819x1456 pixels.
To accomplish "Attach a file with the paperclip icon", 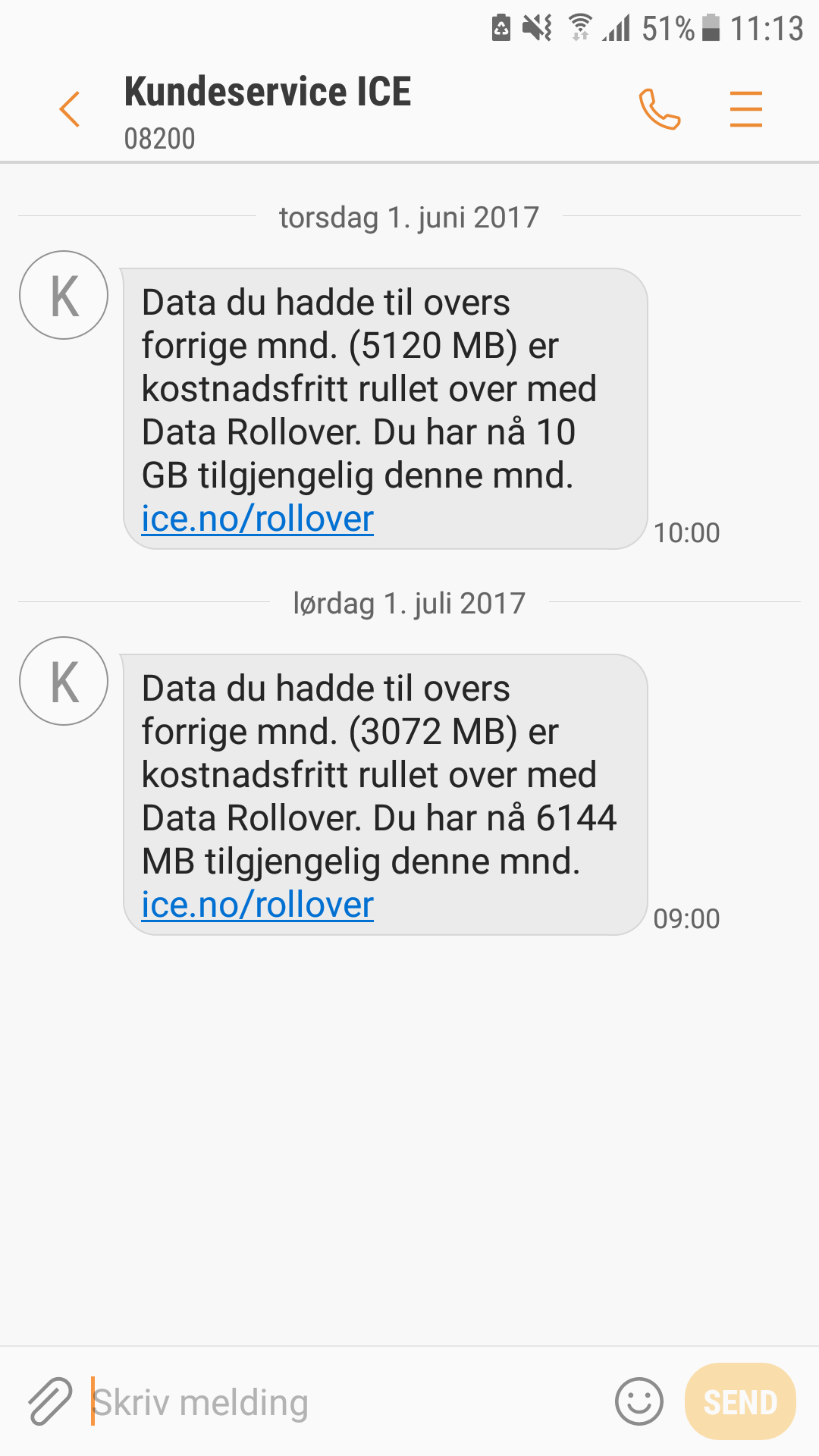I will [x=50, y=1401].
